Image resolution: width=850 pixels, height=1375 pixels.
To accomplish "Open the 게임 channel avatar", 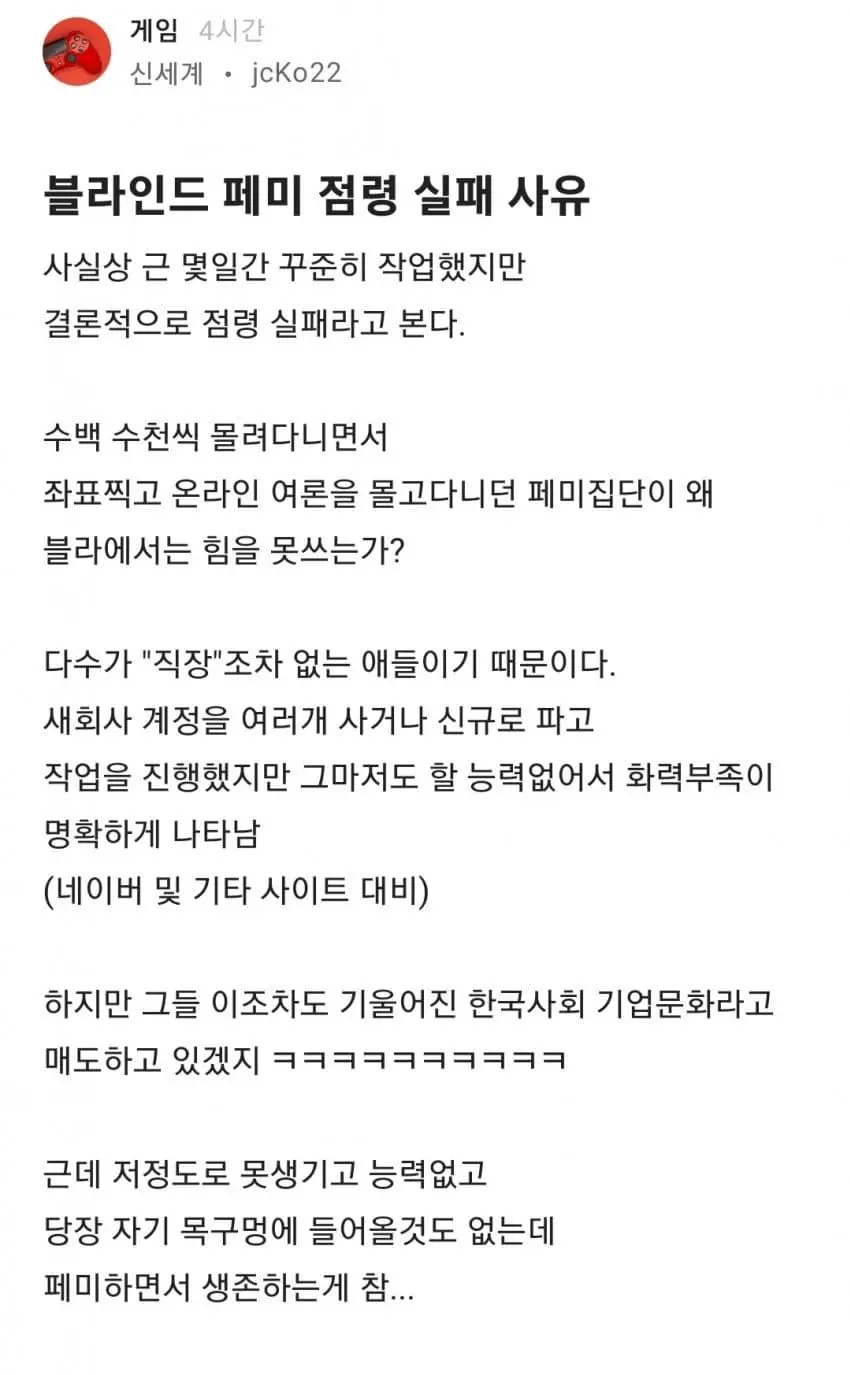I will pos(76,52).
